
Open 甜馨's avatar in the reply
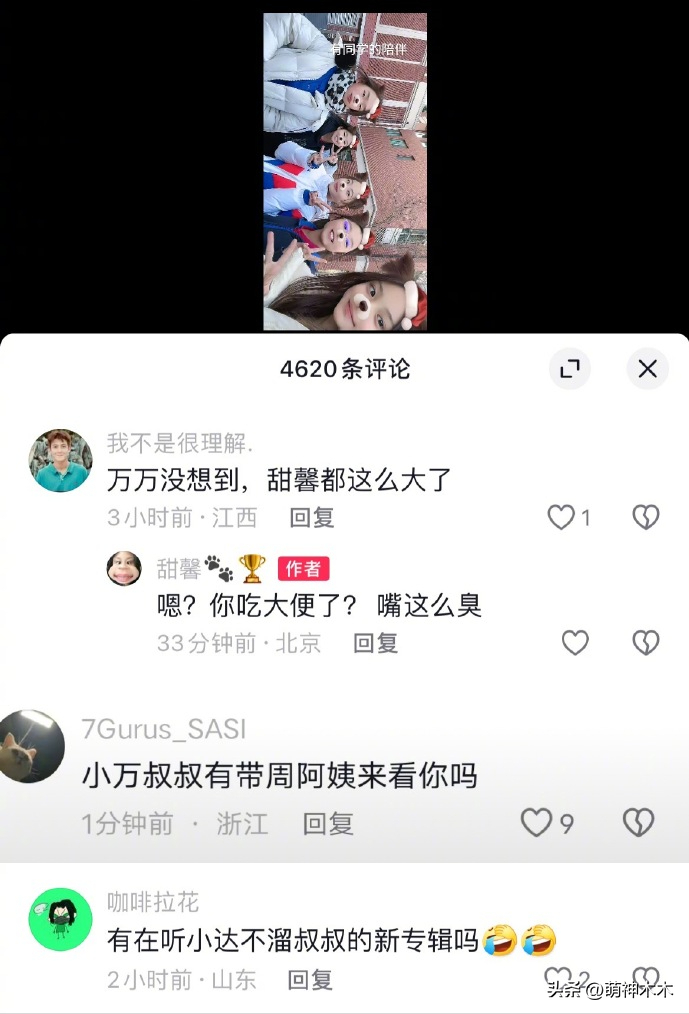click(124, 568)
